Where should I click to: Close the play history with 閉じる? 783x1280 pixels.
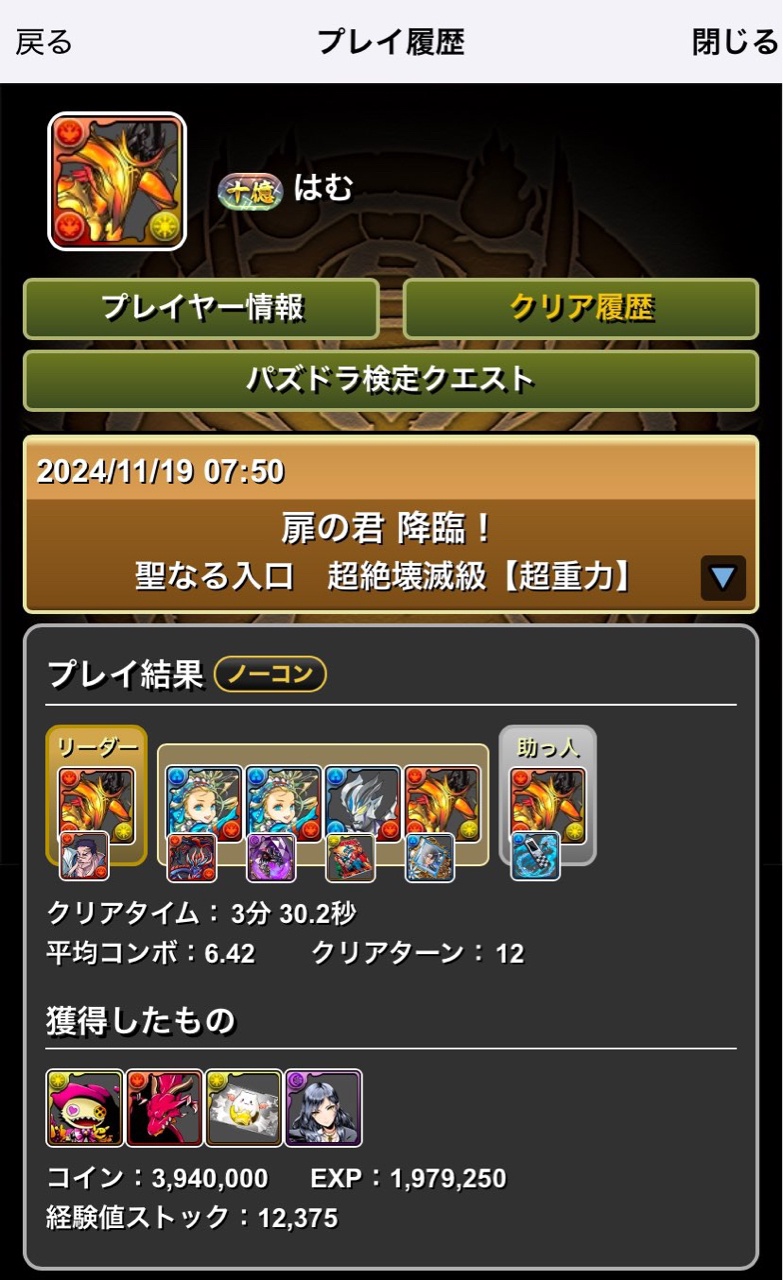click(x=734, y=42)
